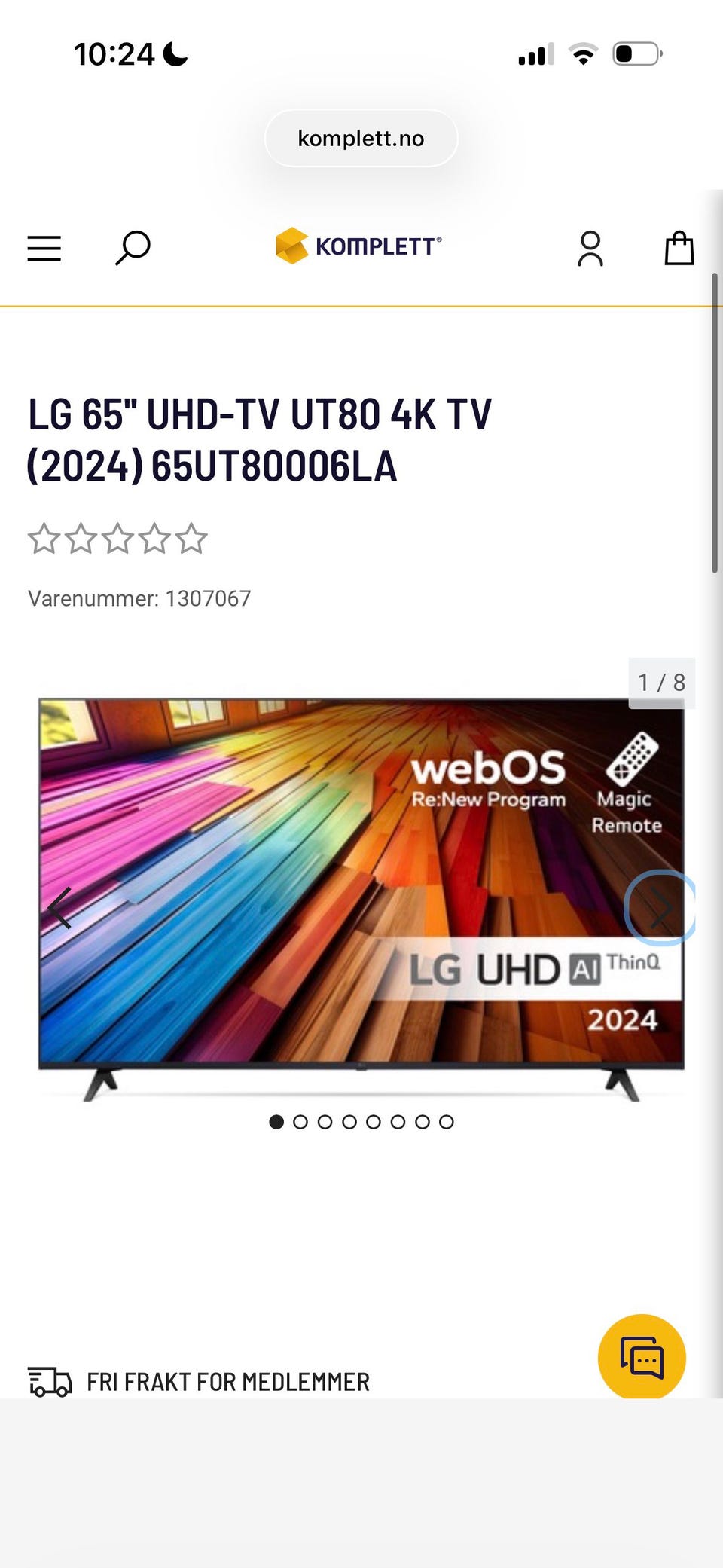Open the star rating reviews
723x1568 pixels.
(x=117, y=539)
